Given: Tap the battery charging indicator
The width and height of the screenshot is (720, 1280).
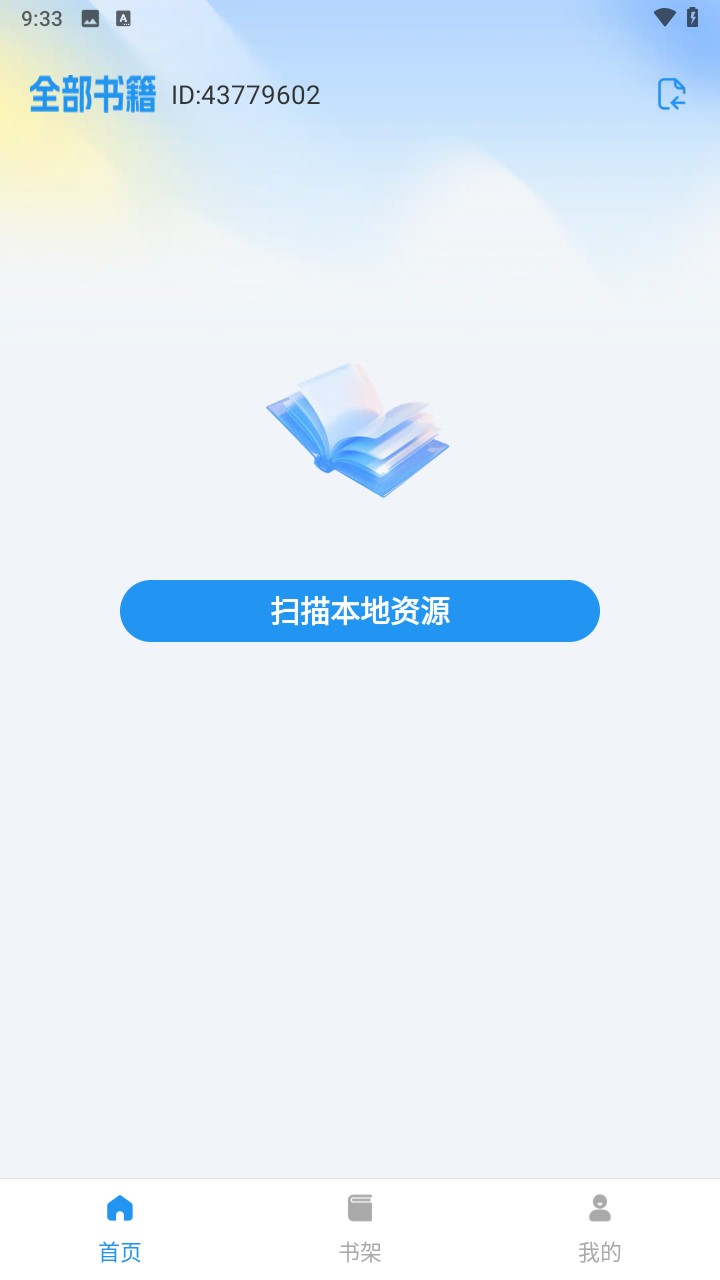Looking at the screenshot, I should click(695, 17).
